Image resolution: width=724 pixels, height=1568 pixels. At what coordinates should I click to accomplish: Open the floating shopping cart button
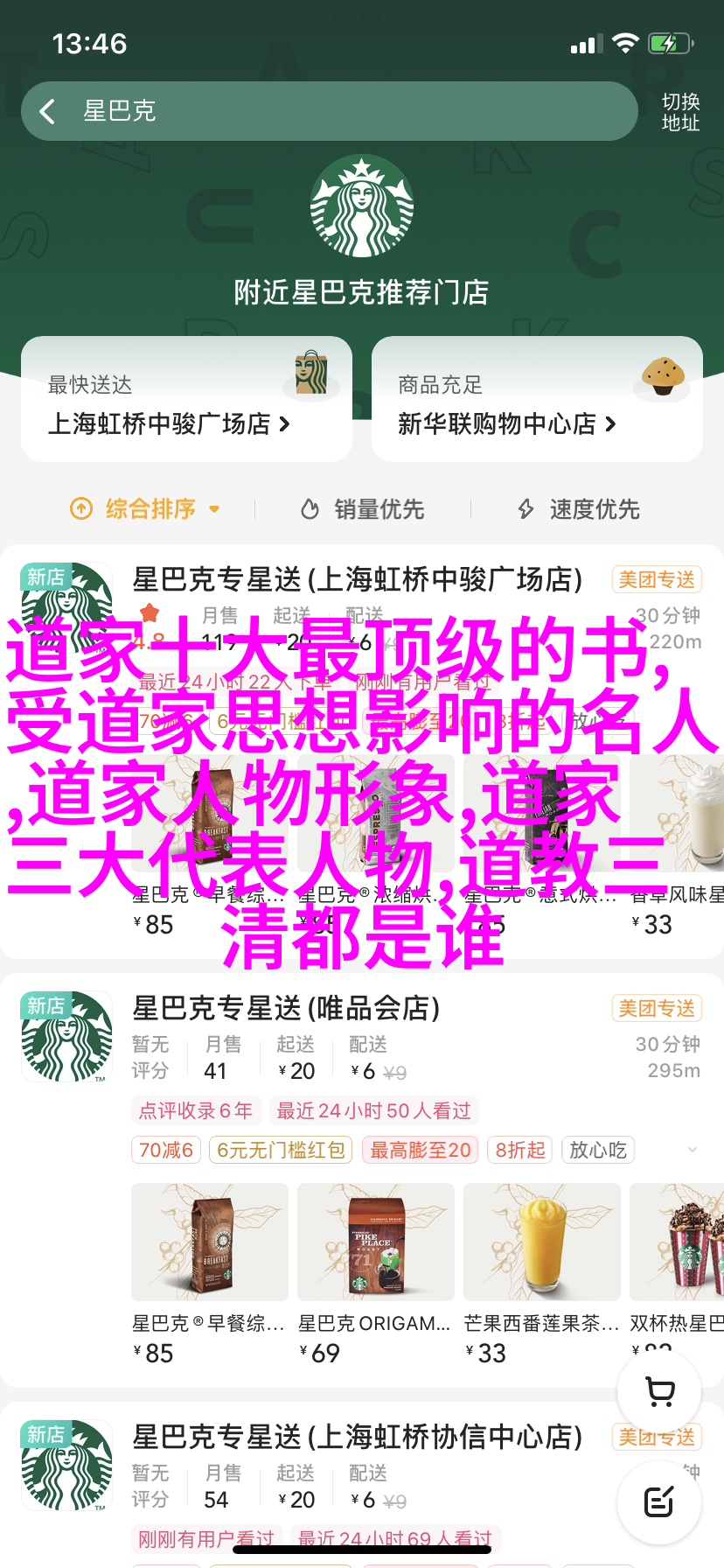[x=659, y=1391]
